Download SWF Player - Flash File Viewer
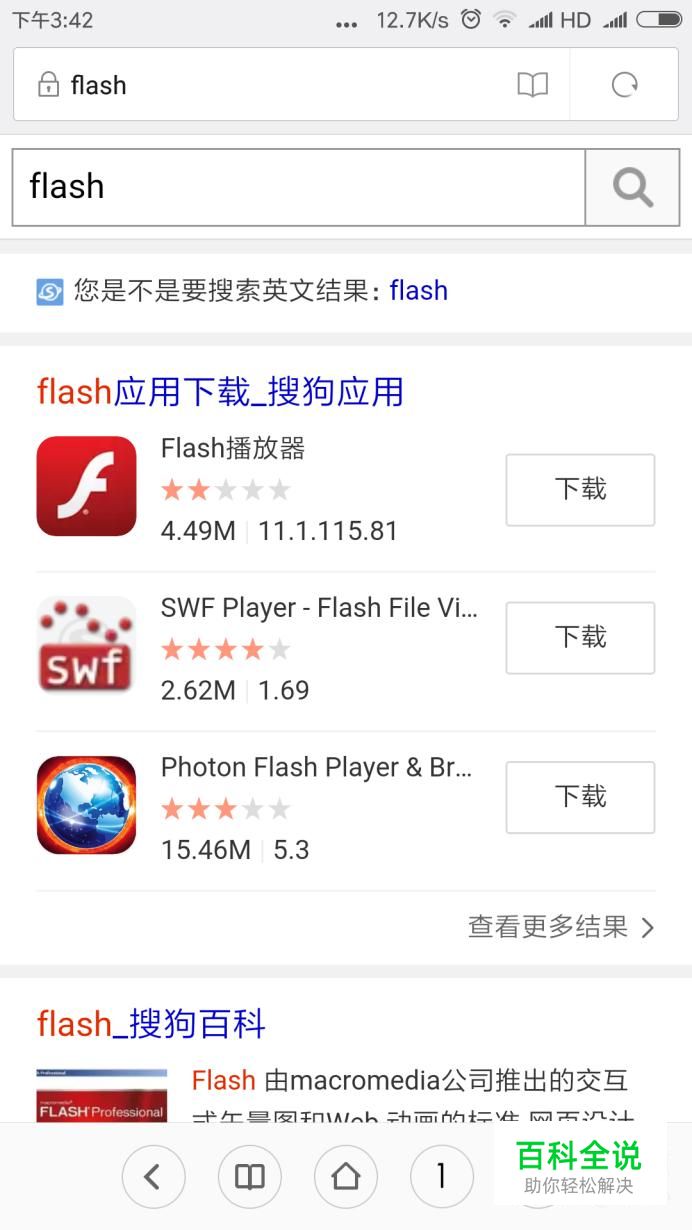 coord(580,638)
